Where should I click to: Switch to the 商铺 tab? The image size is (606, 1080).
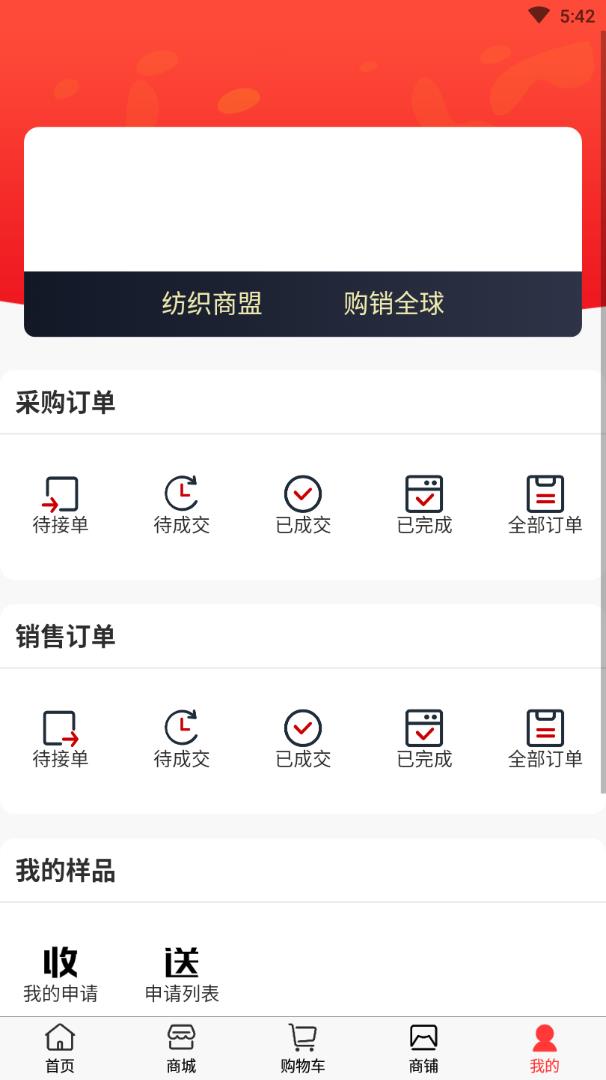click(424, 1048)
